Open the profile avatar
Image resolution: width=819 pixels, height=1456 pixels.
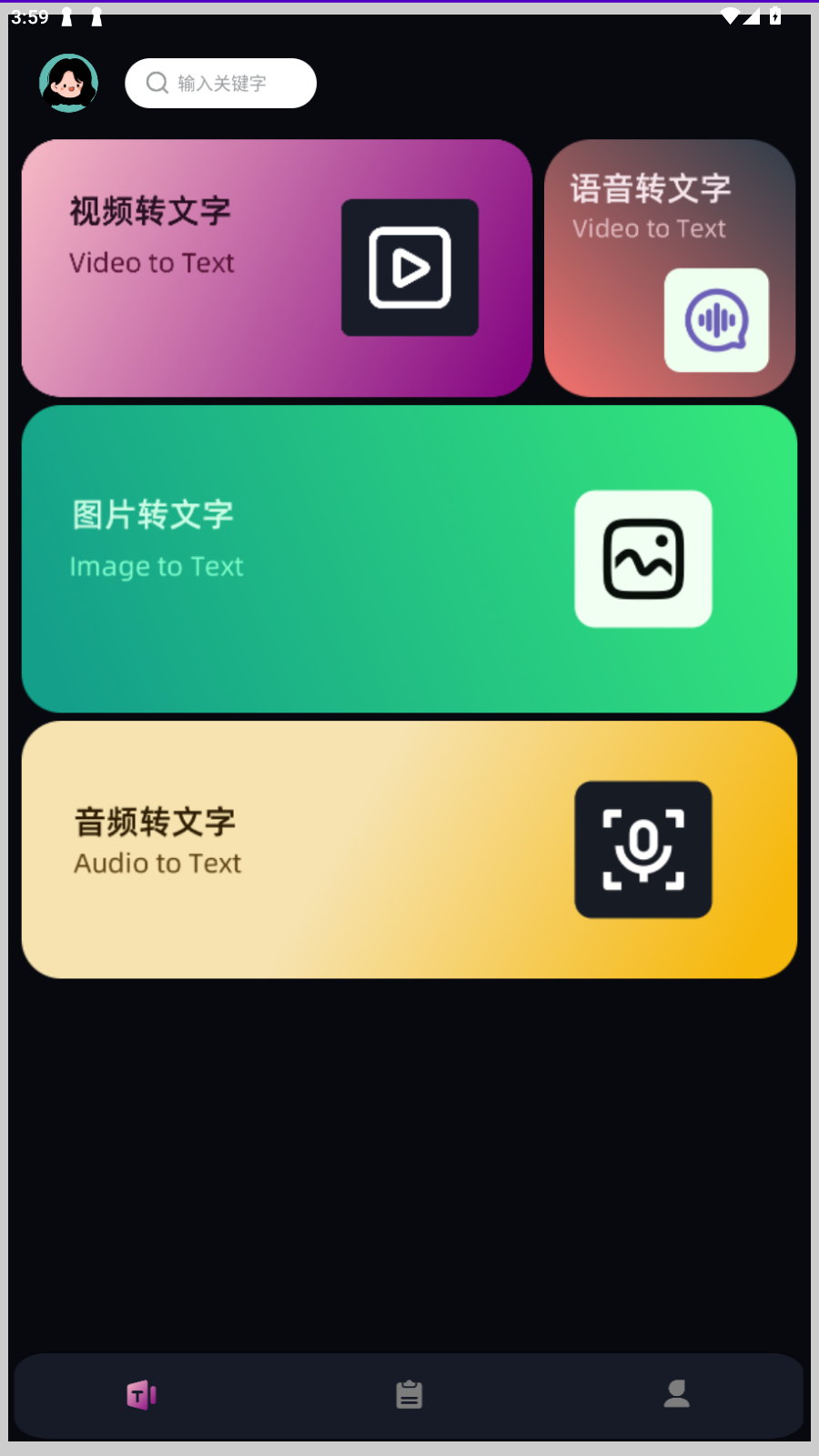[68, 83]
